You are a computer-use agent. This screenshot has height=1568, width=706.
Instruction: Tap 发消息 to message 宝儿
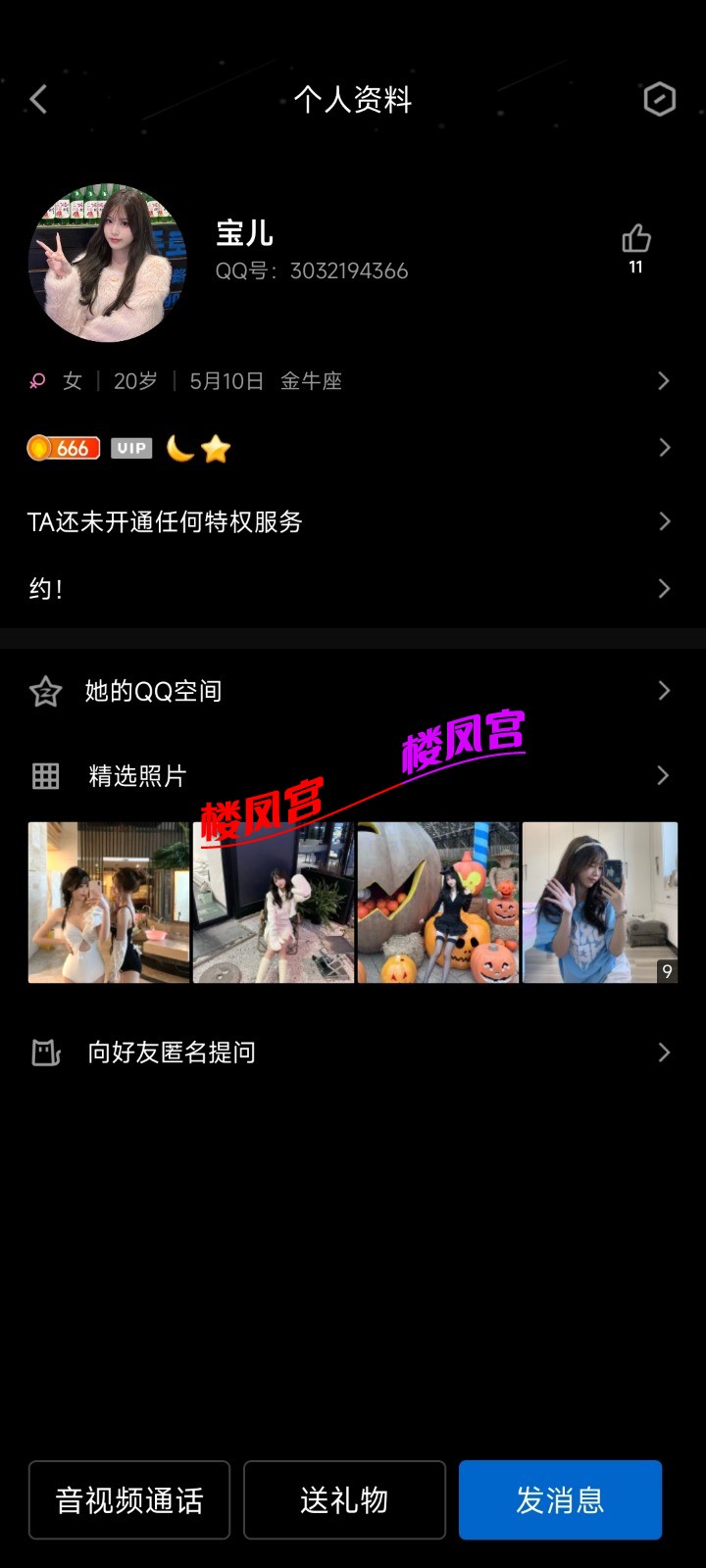point(560,1499)
